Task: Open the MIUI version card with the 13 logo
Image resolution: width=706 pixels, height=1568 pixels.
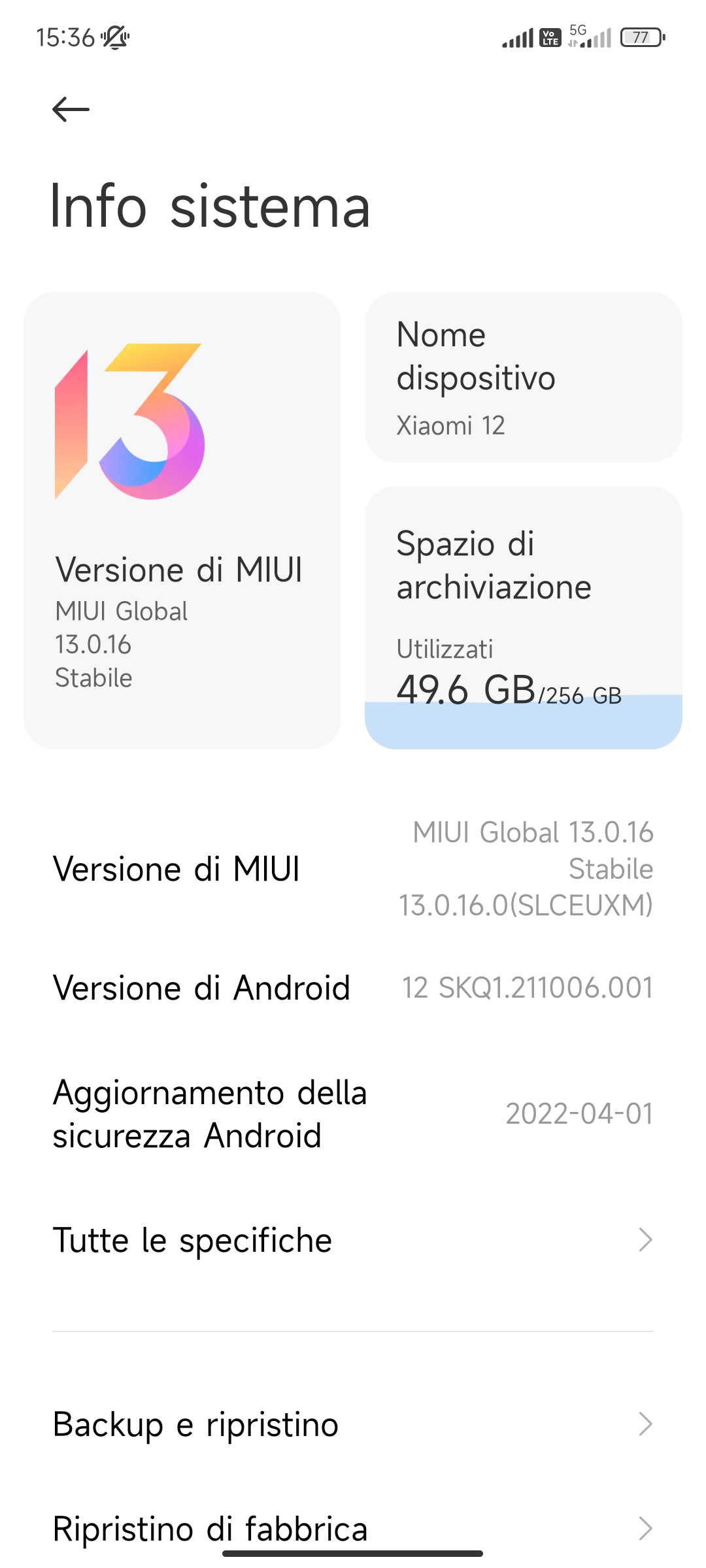Action: (182, 520)
